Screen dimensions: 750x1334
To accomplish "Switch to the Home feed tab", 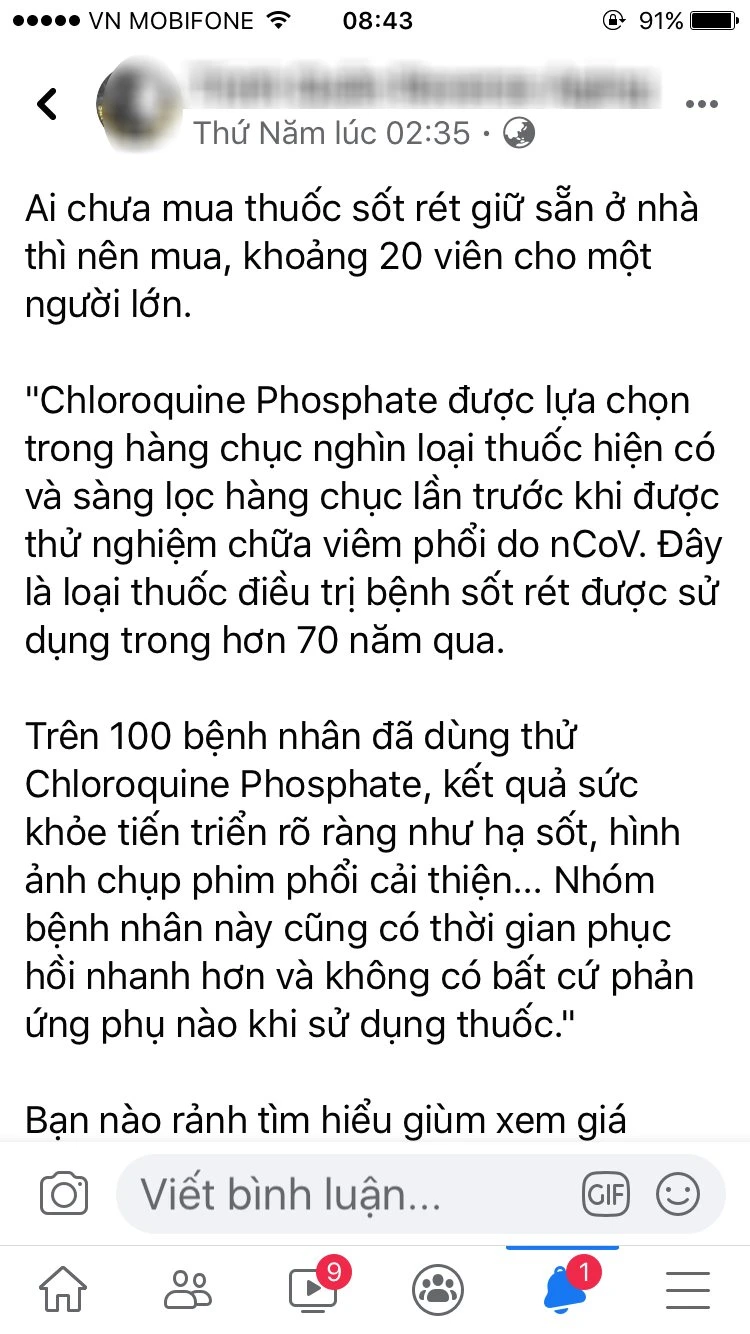I will [x=62, y=1291].
